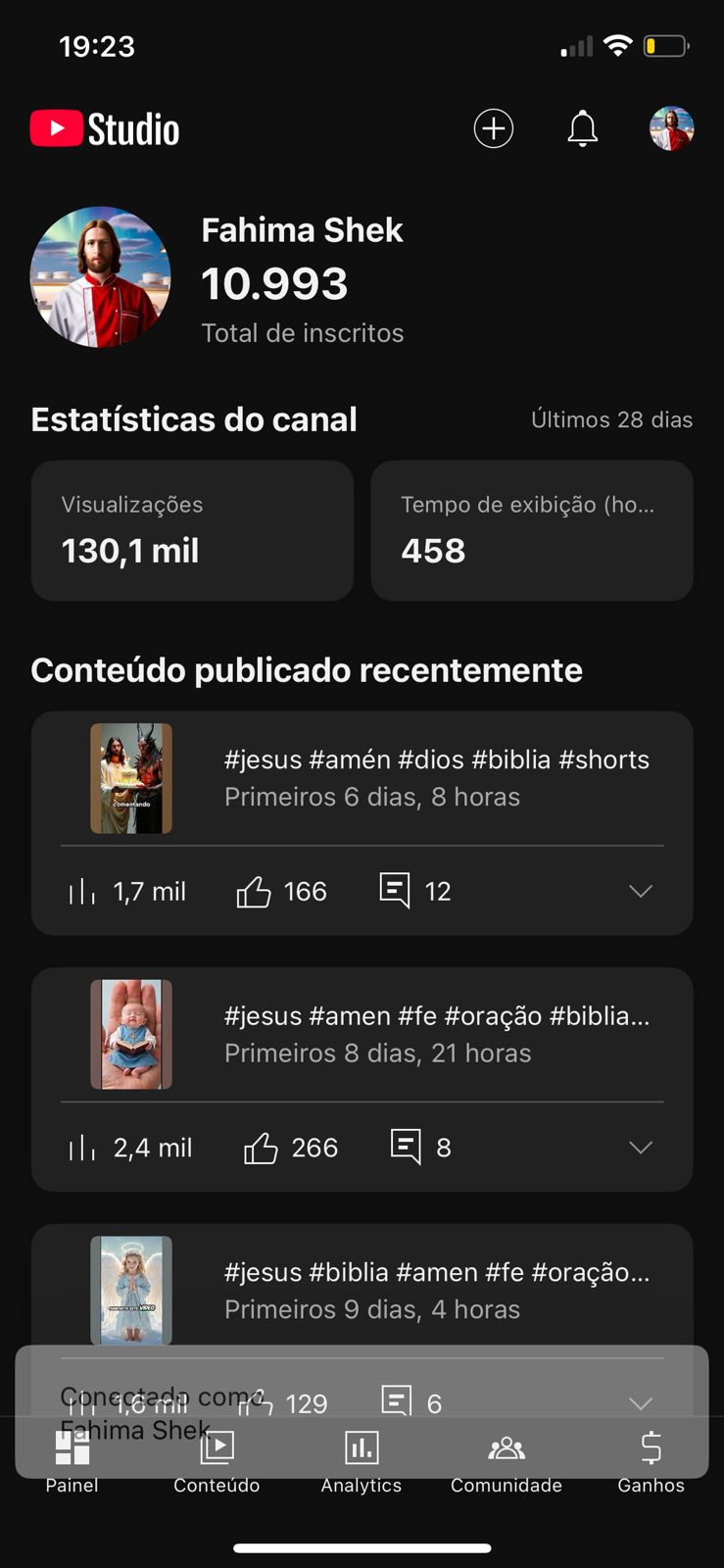Open the video posted 6 dias, 8 horas ago

[436, 778]
